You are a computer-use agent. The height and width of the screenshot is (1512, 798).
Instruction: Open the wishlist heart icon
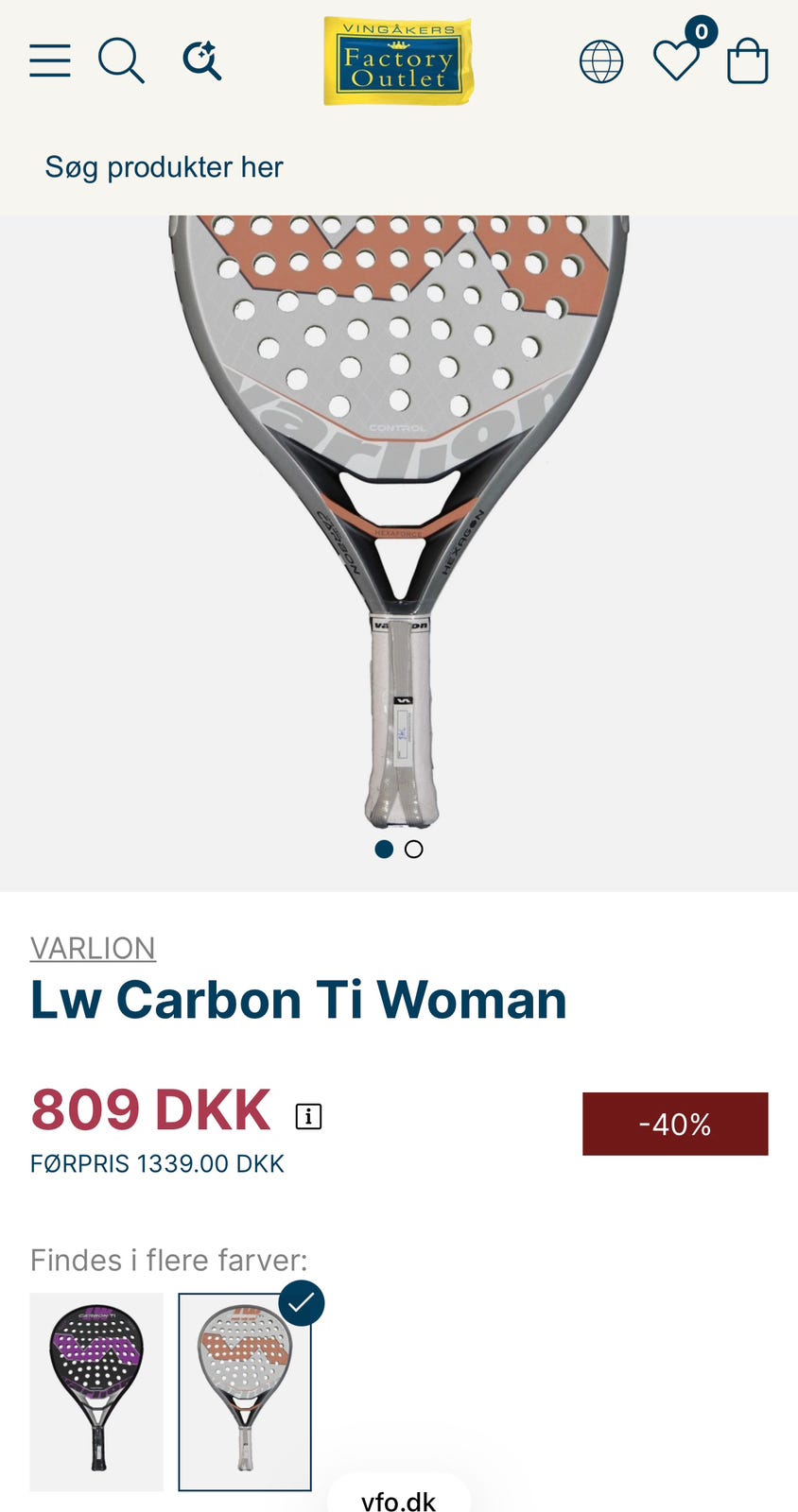(x=677, y=60)
